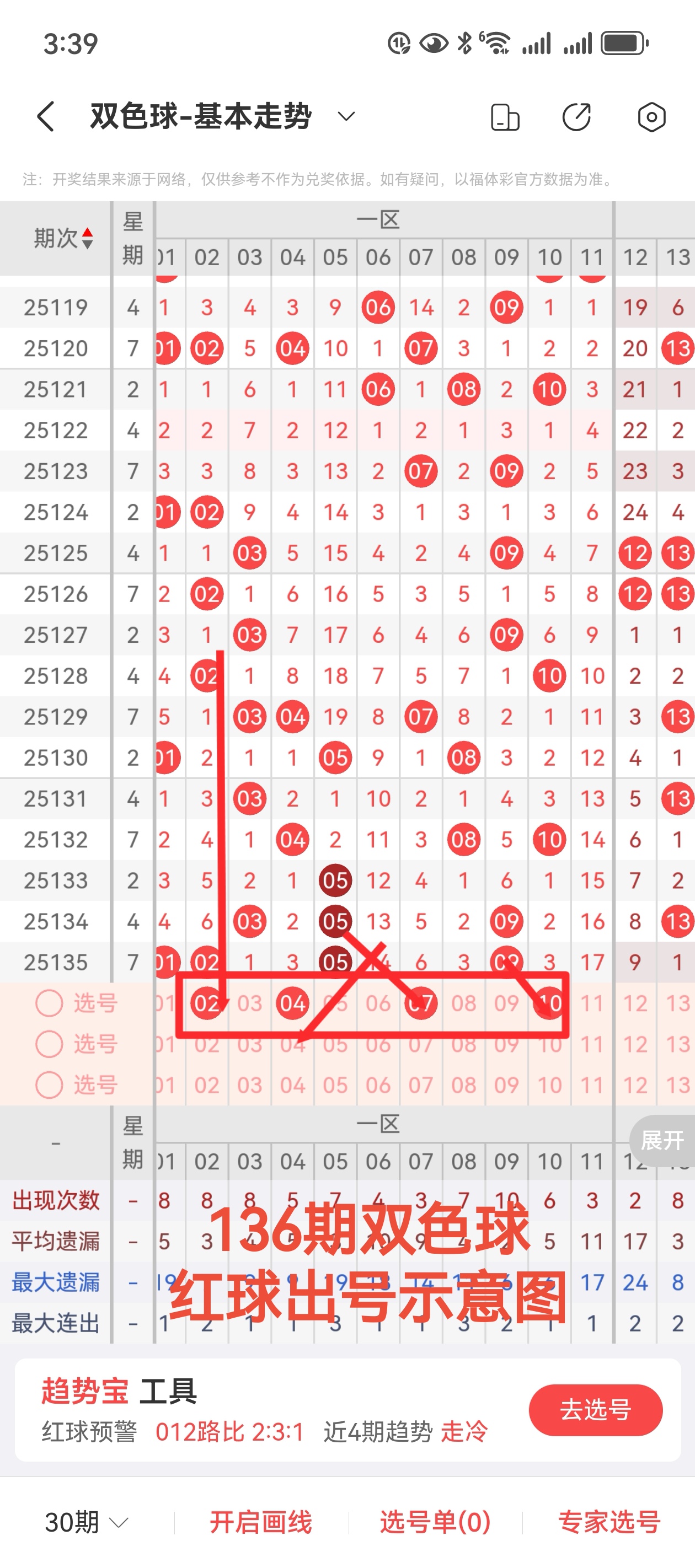Go back from the trend chart

46,116
